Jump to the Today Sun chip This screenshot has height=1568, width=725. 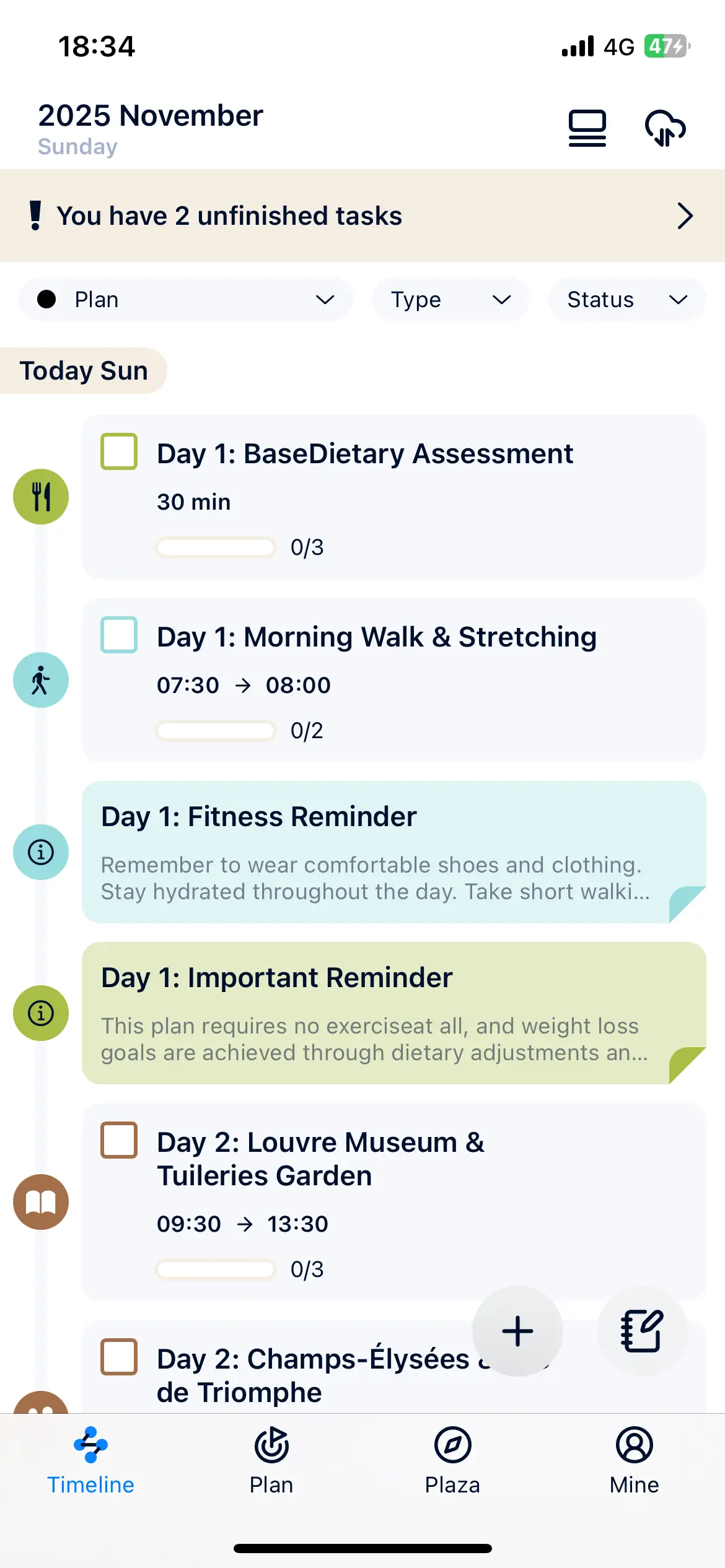(x=84, y=371)
